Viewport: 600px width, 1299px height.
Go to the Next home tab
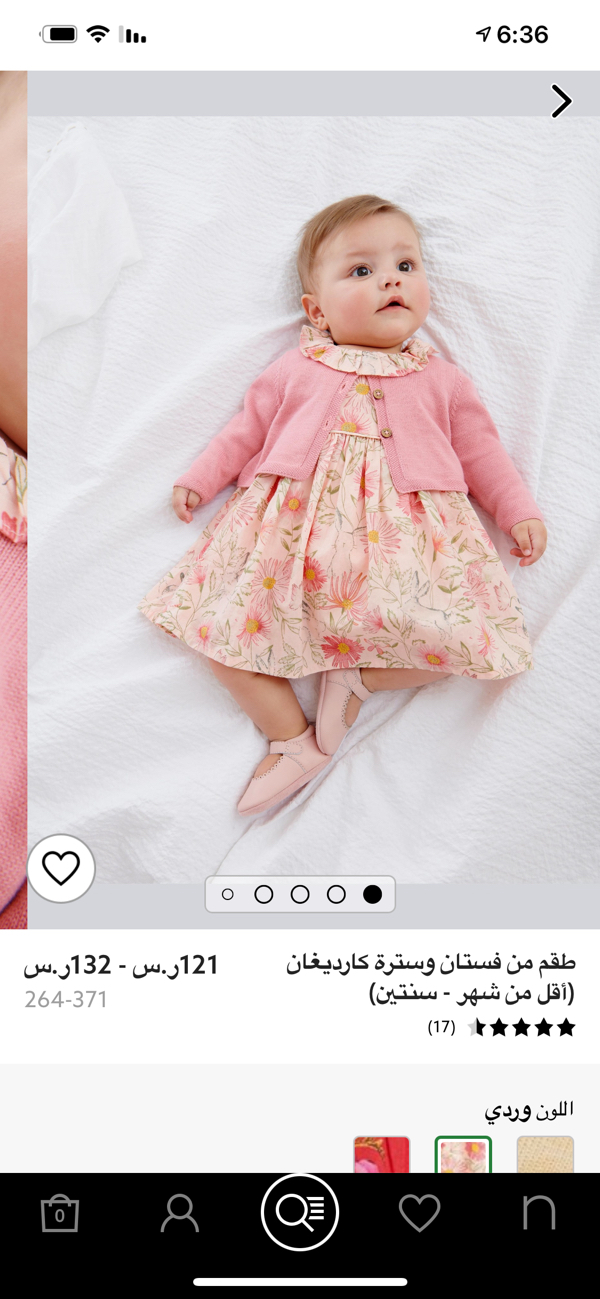coord(539,1213)
